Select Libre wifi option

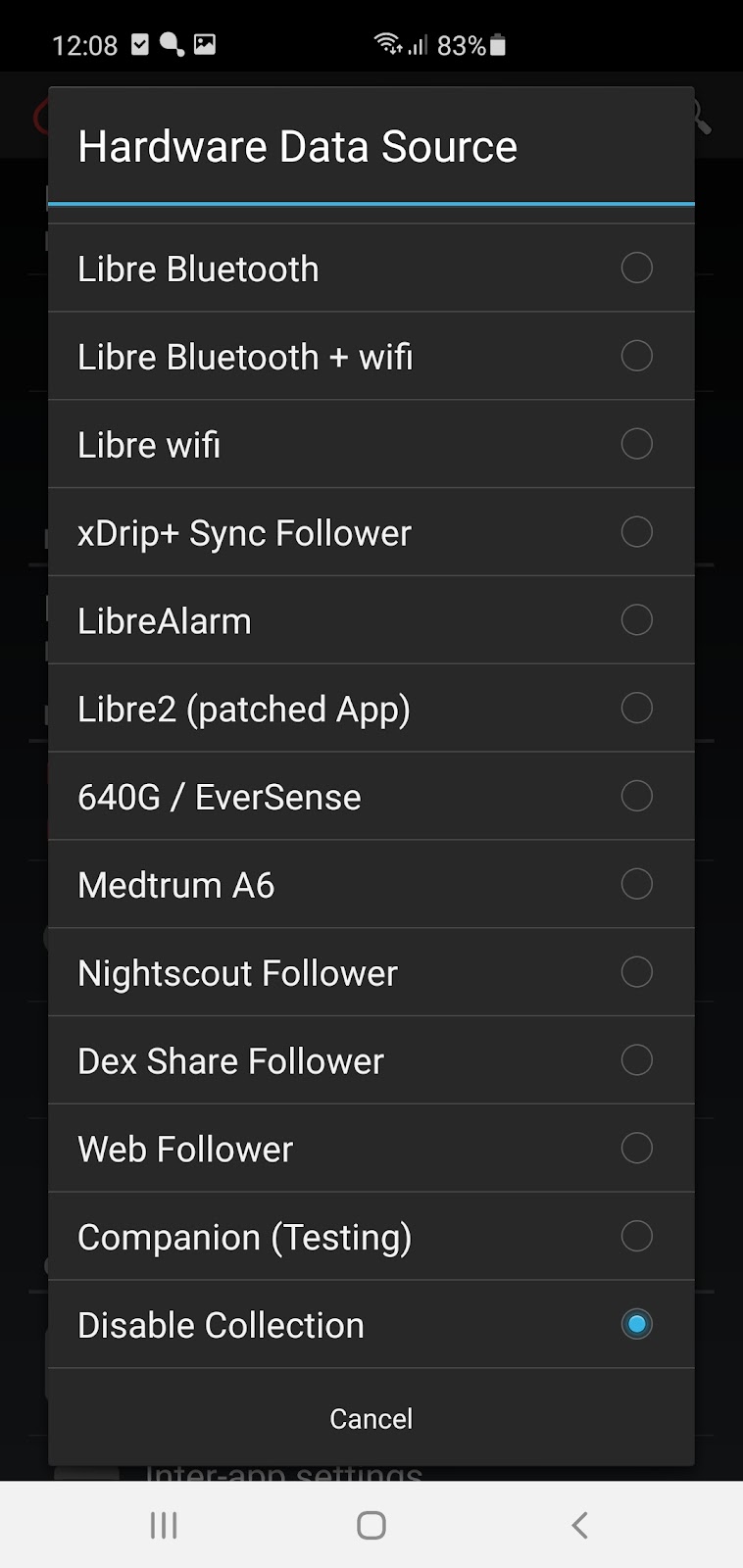coord(371,444)
